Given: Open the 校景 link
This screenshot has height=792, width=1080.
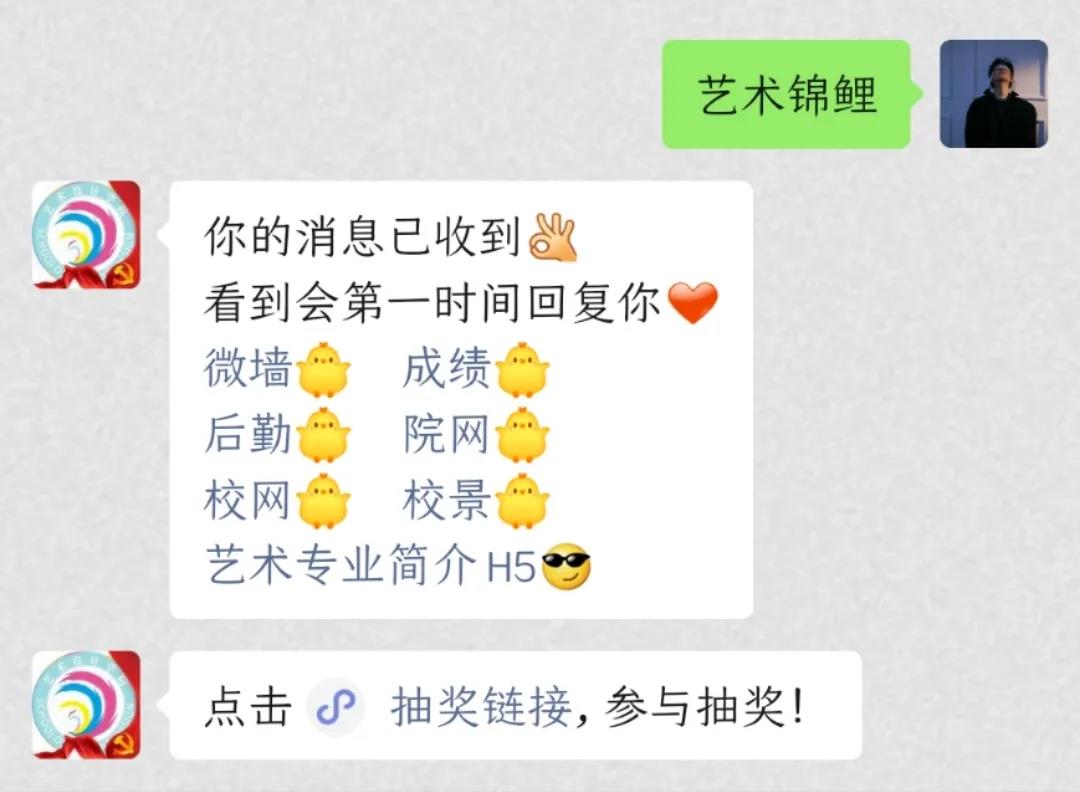Looking at the screenshot, I should (446, 501).
